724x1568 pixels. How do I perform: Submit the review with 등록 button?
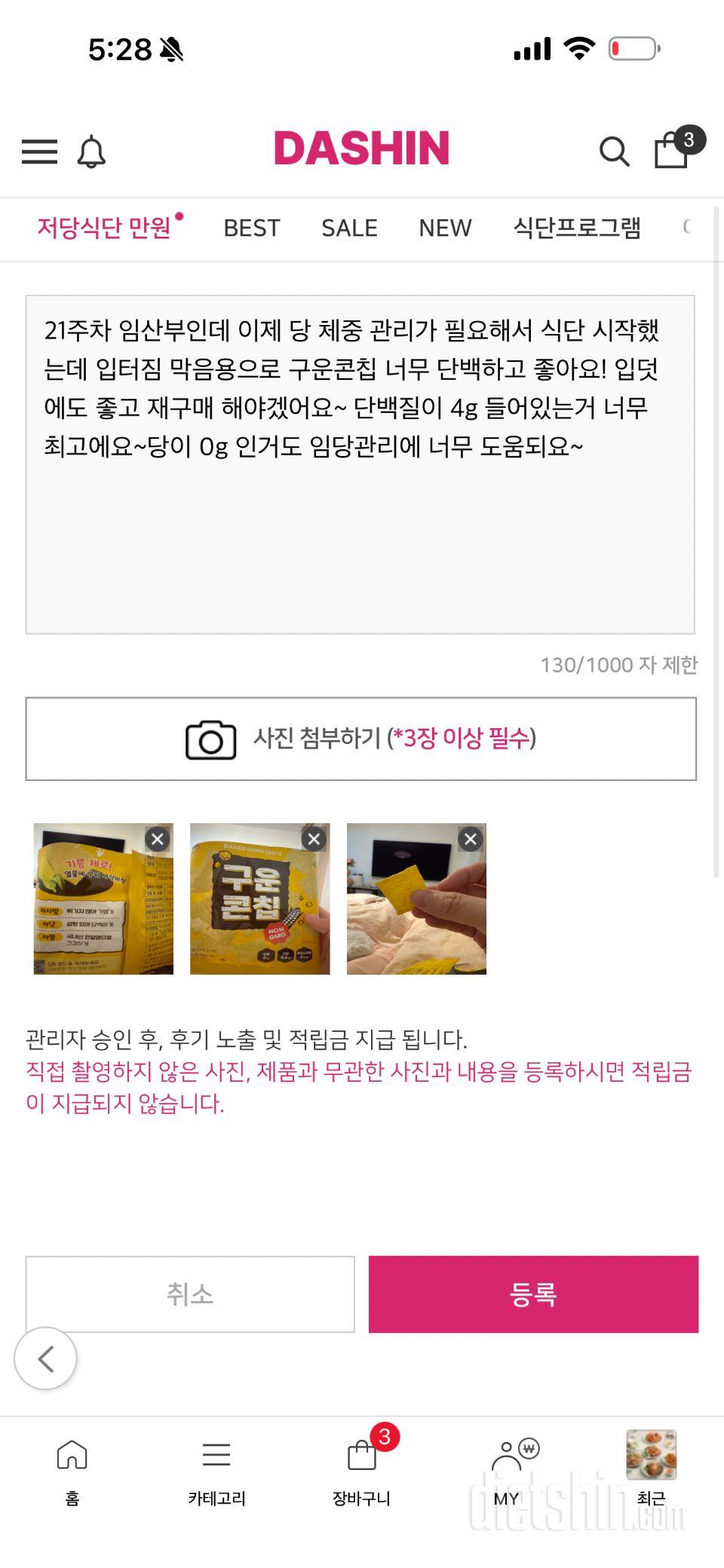coord(535,1294)
